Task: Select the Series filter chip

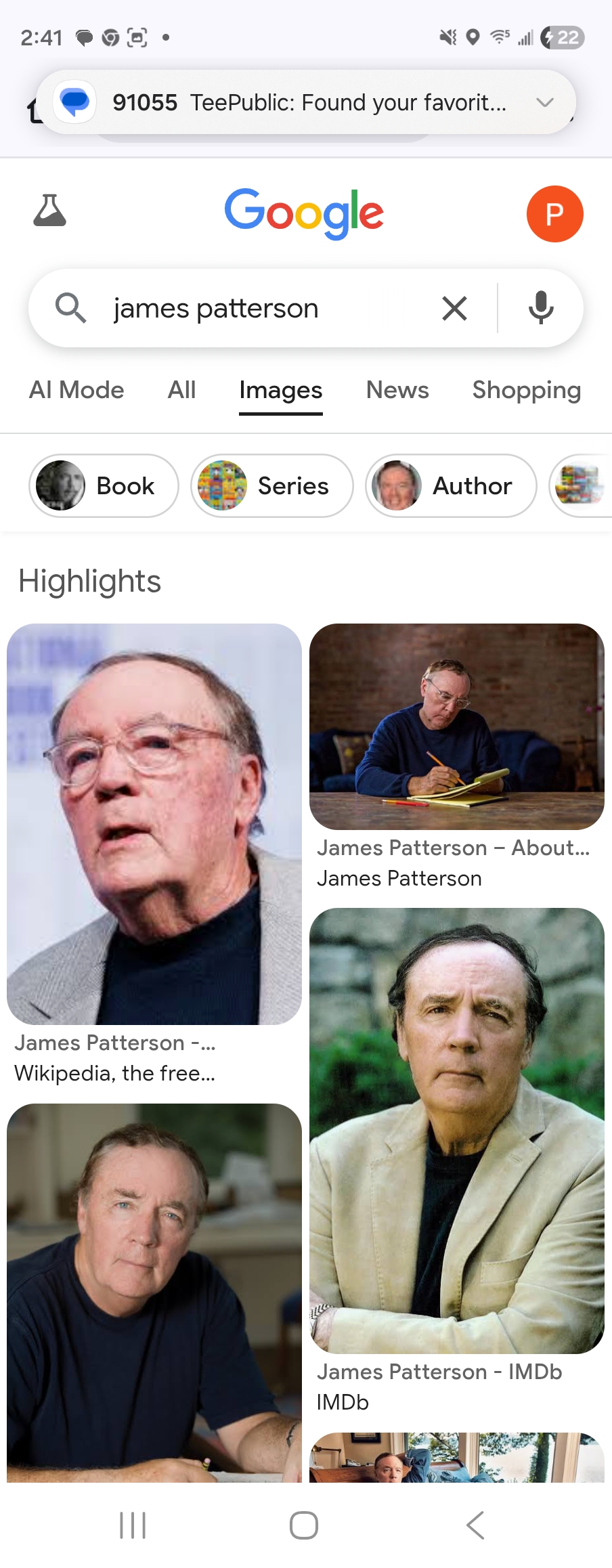Action: click(x=271, y=486)
